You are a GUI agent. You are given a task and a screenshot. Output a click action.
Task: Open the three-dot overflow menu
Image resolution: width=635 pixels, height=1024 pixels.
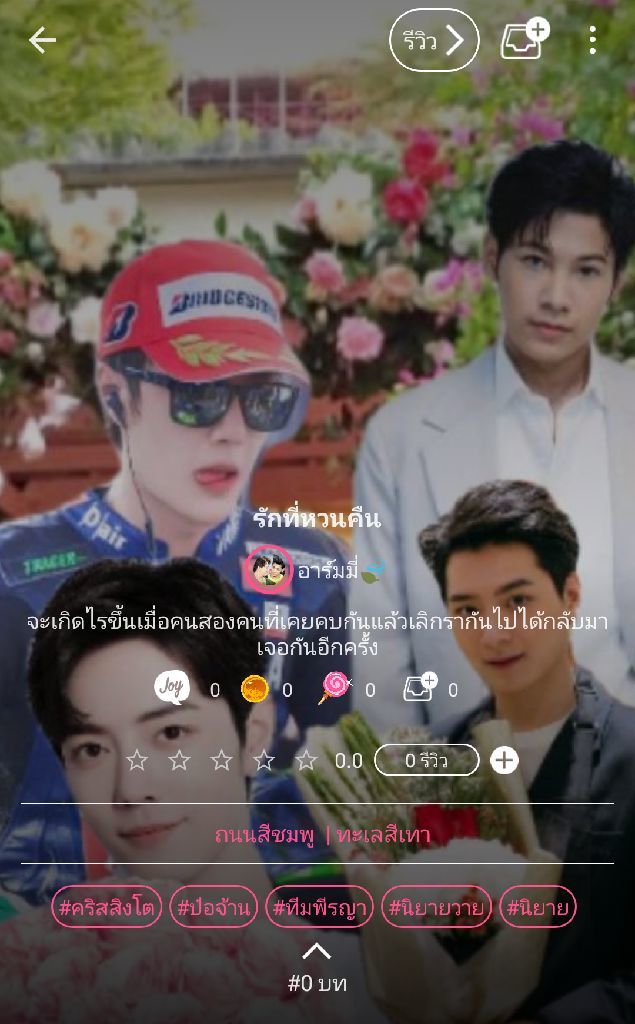point(593,40)
